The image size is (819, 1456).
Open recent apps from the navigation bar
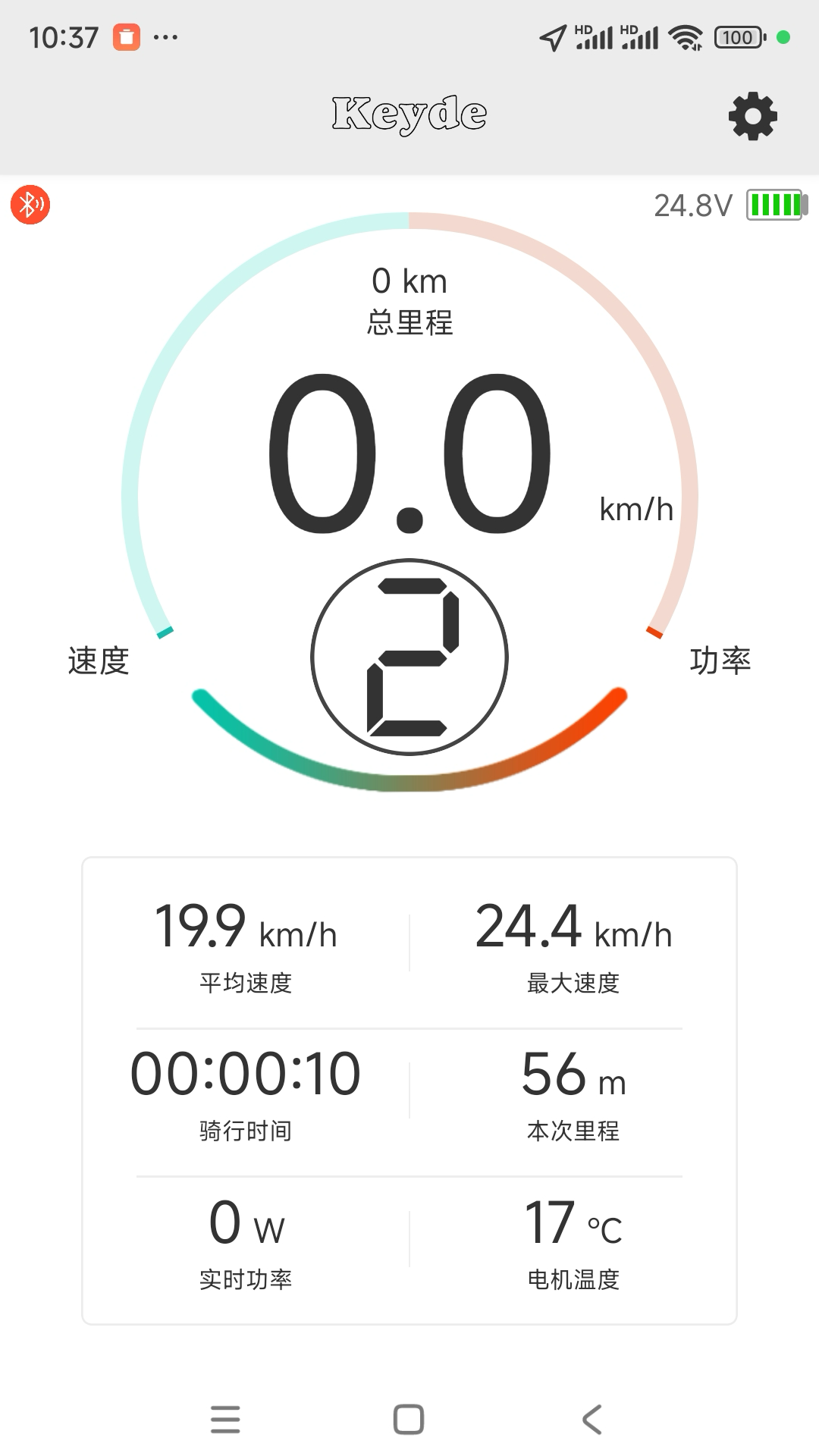coord(225,1419)
